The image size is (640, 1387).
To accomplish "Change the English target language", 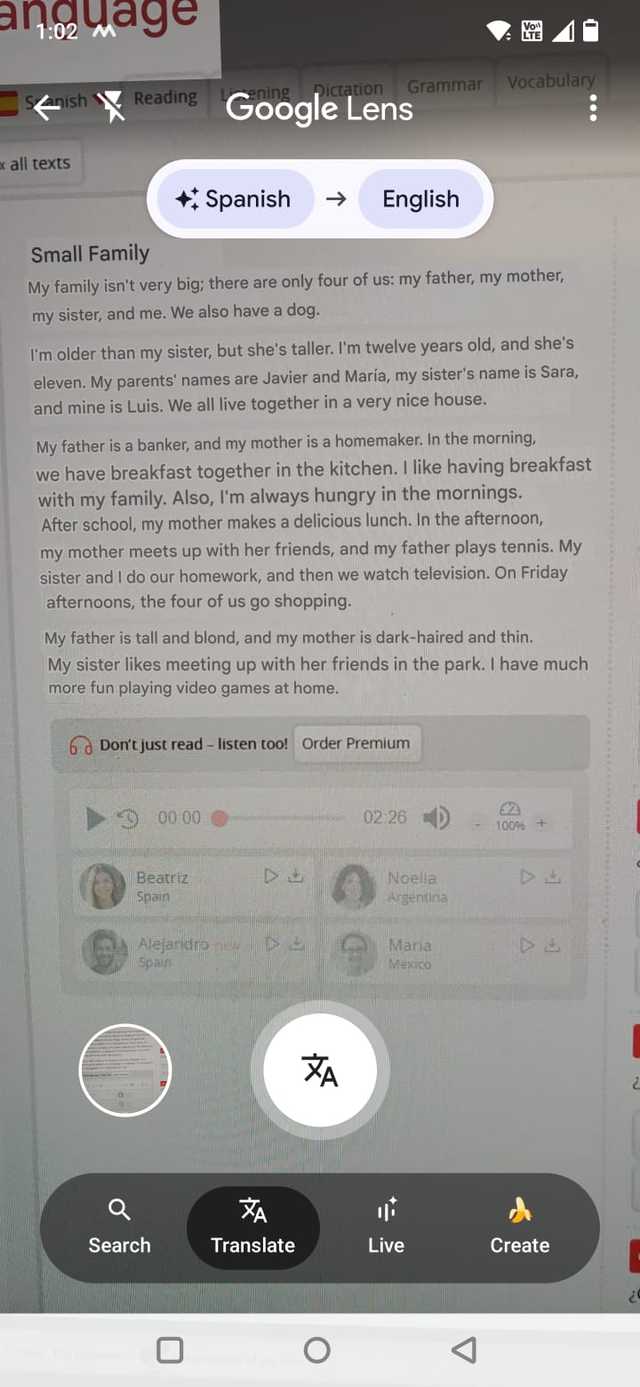I will tap(420, 199).
